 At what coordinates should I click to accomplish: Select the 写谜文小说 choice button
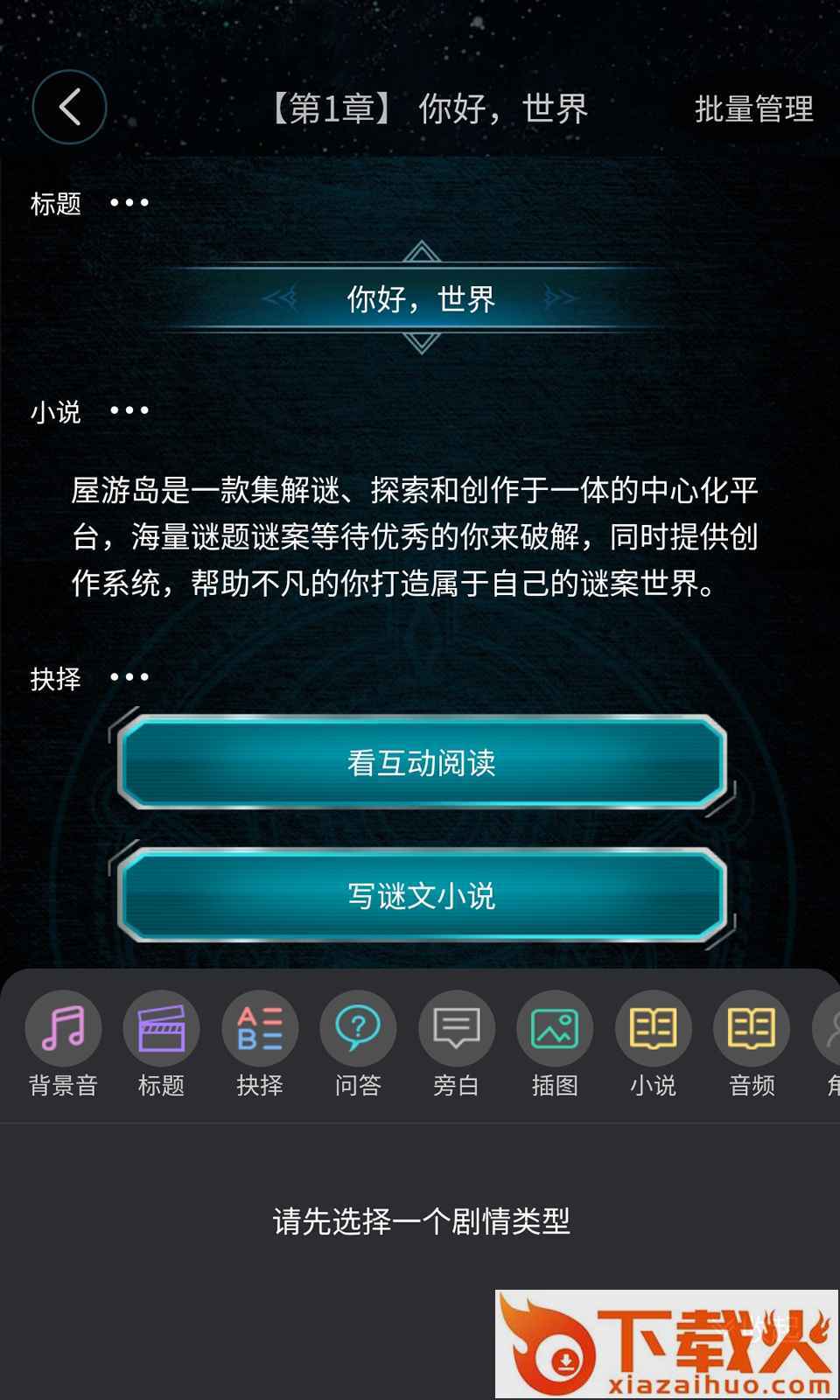pos(421,895)
